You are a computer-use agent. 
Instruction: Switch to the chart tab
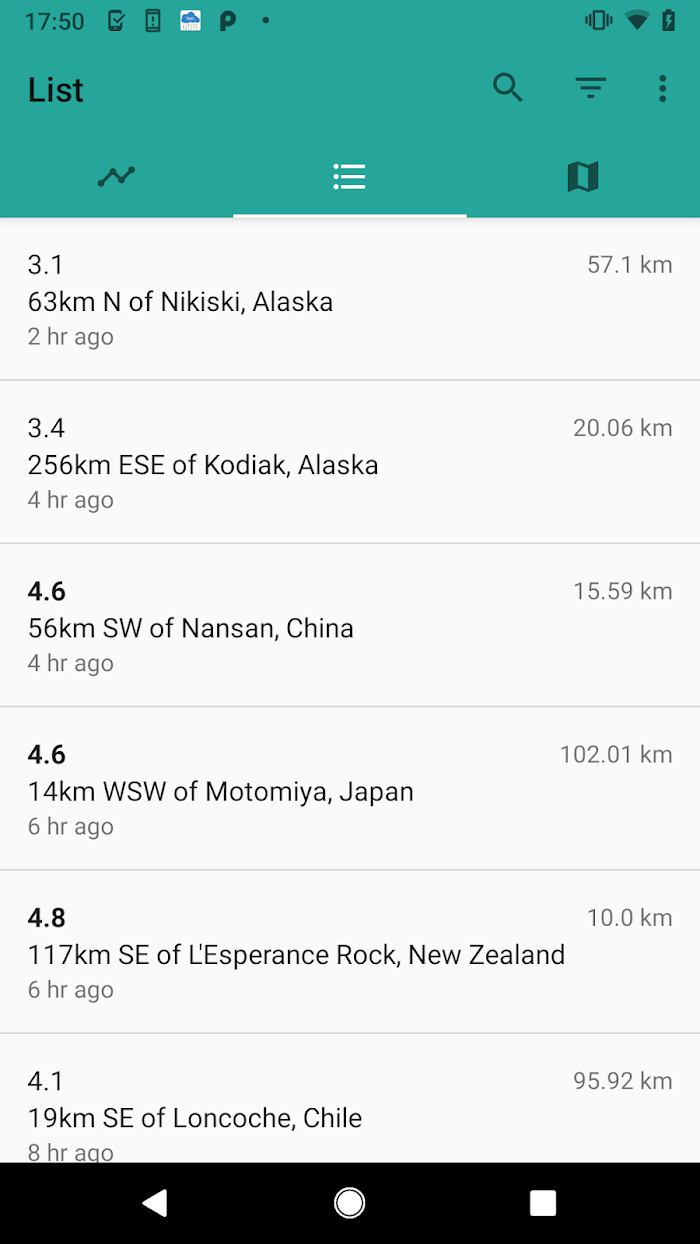click(116, 177)
